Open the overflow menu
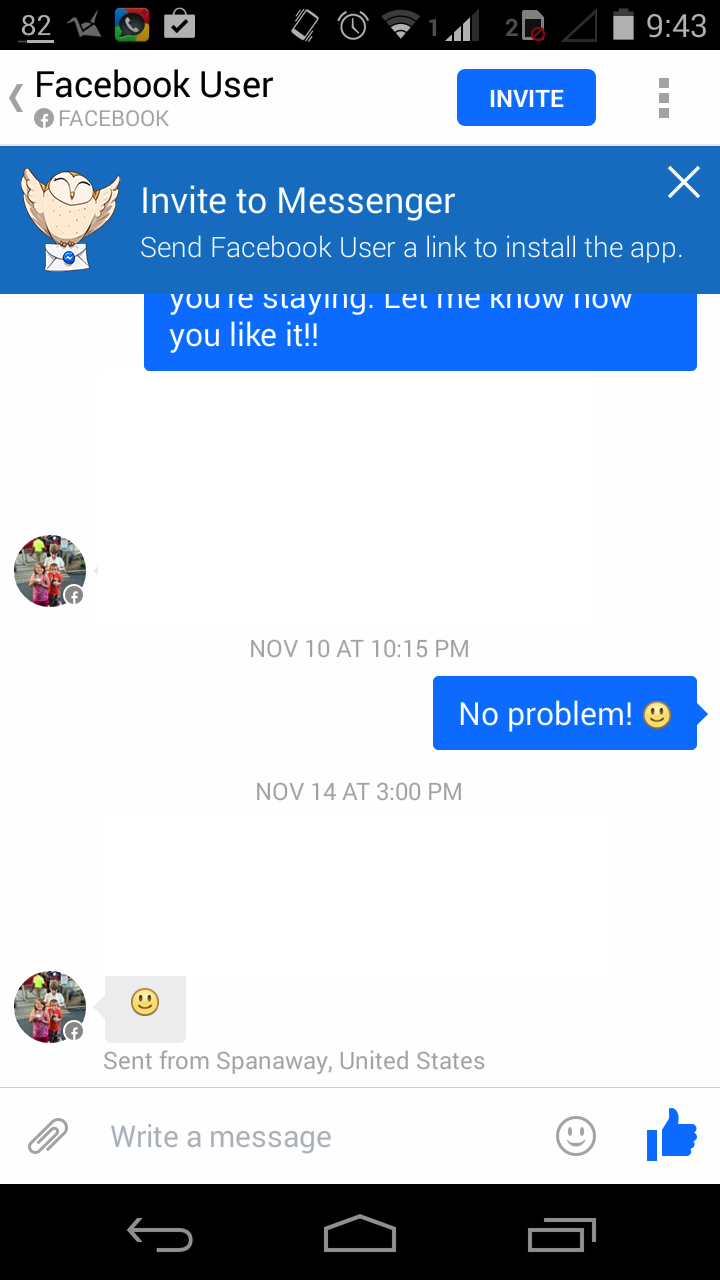The image size is (720, 1280). pyautogui.click(x=664, y=98)
